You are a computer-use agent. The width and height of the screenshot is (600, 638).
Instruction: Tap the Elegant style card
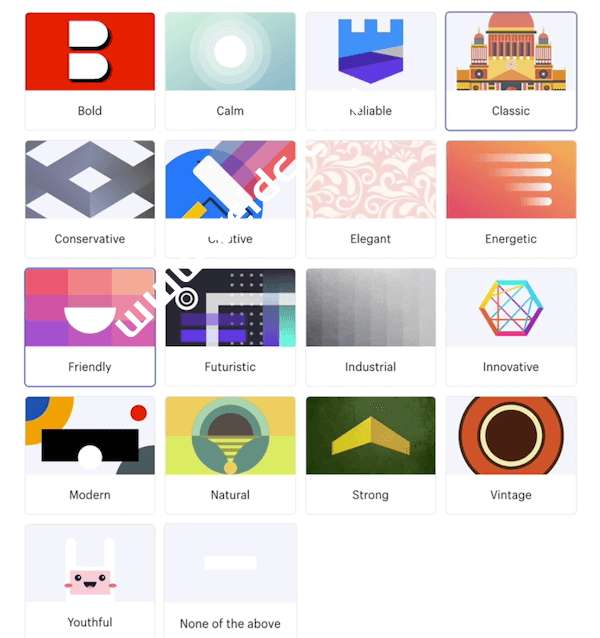[x=371, y=198]
